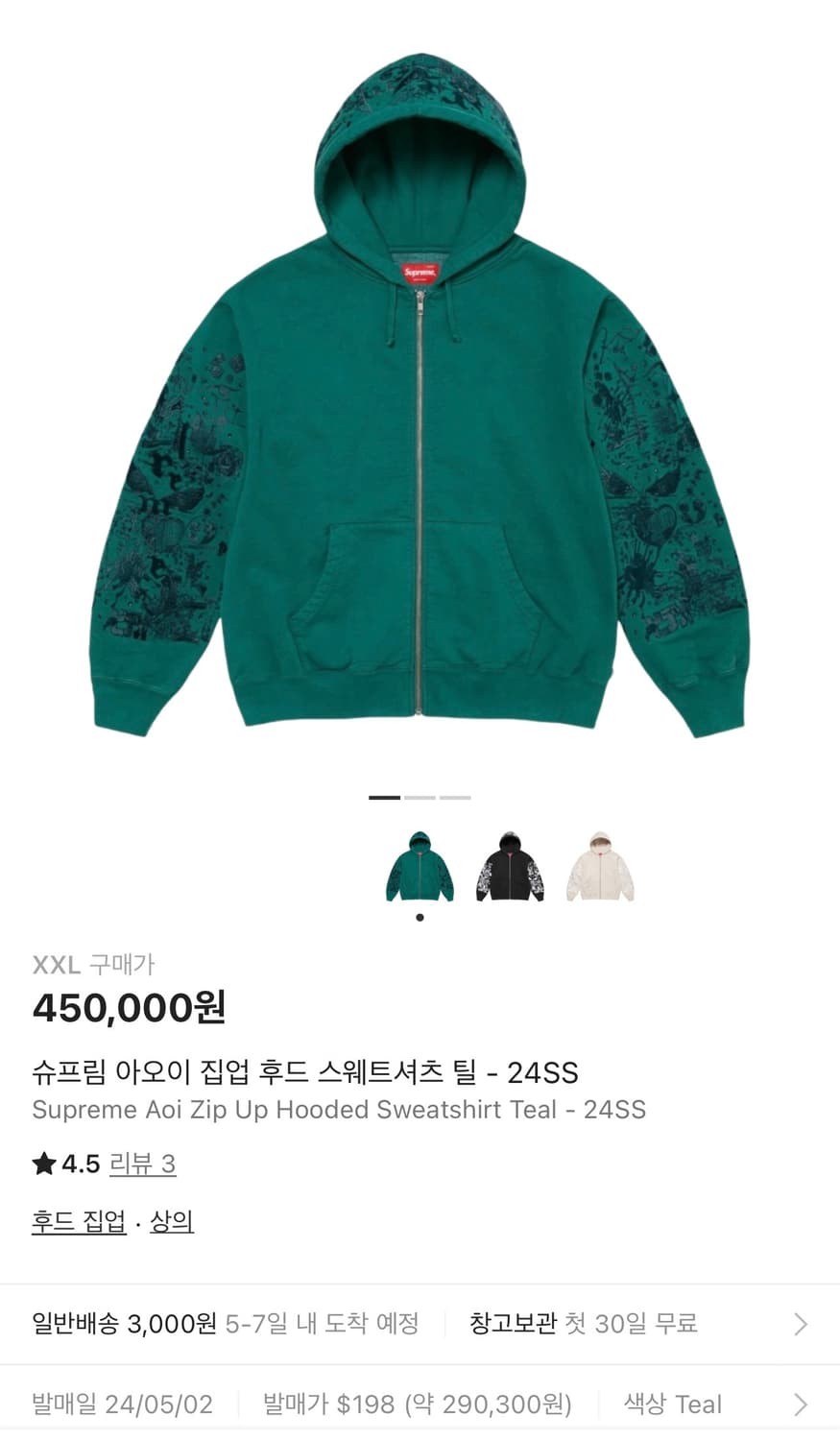Select the first carousel indicator bar
The height and width of the screenshot is (1440, 840).
383,797
